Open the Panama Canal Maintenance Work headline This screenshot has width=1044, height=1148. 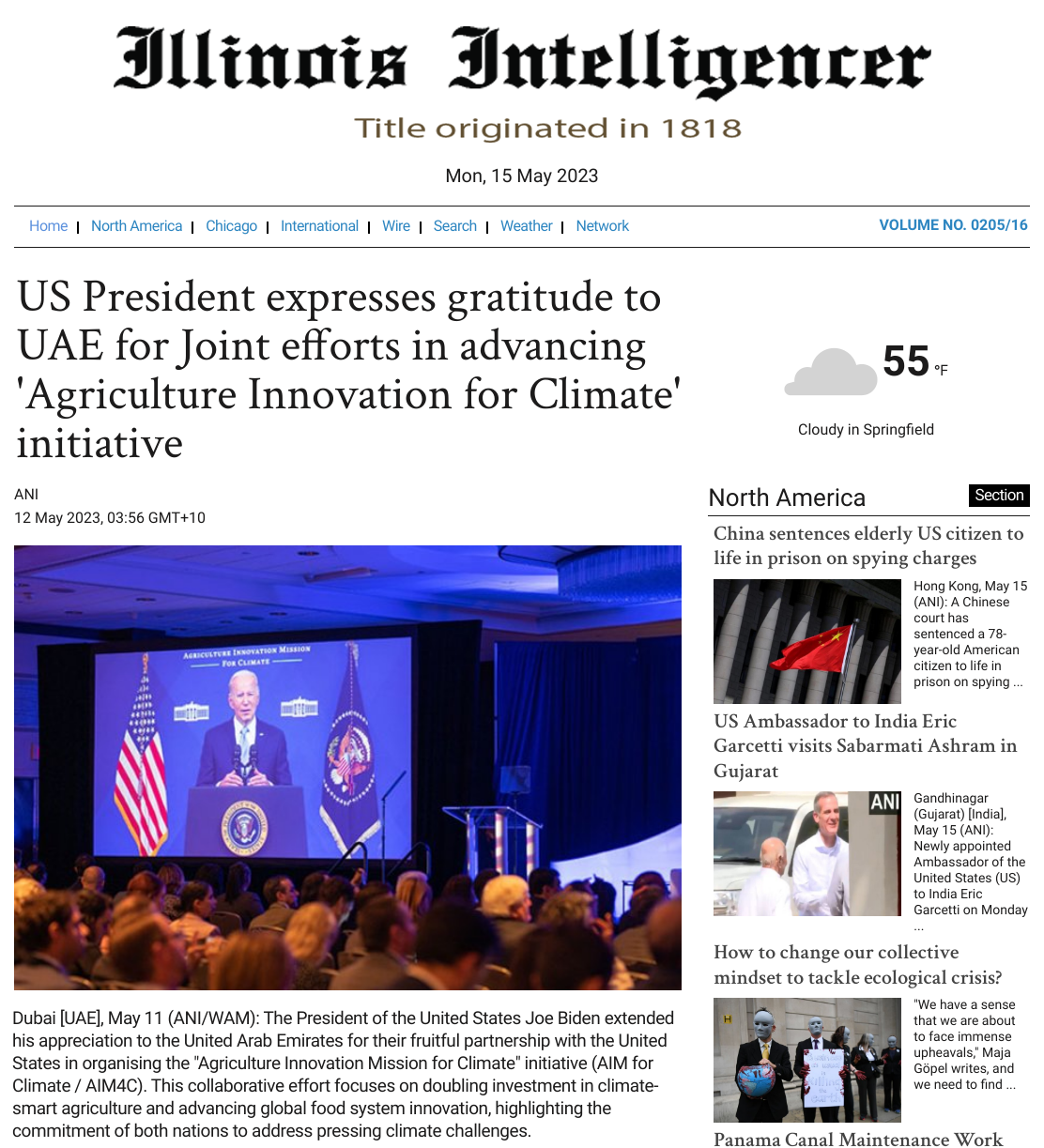coord(858,1139)
